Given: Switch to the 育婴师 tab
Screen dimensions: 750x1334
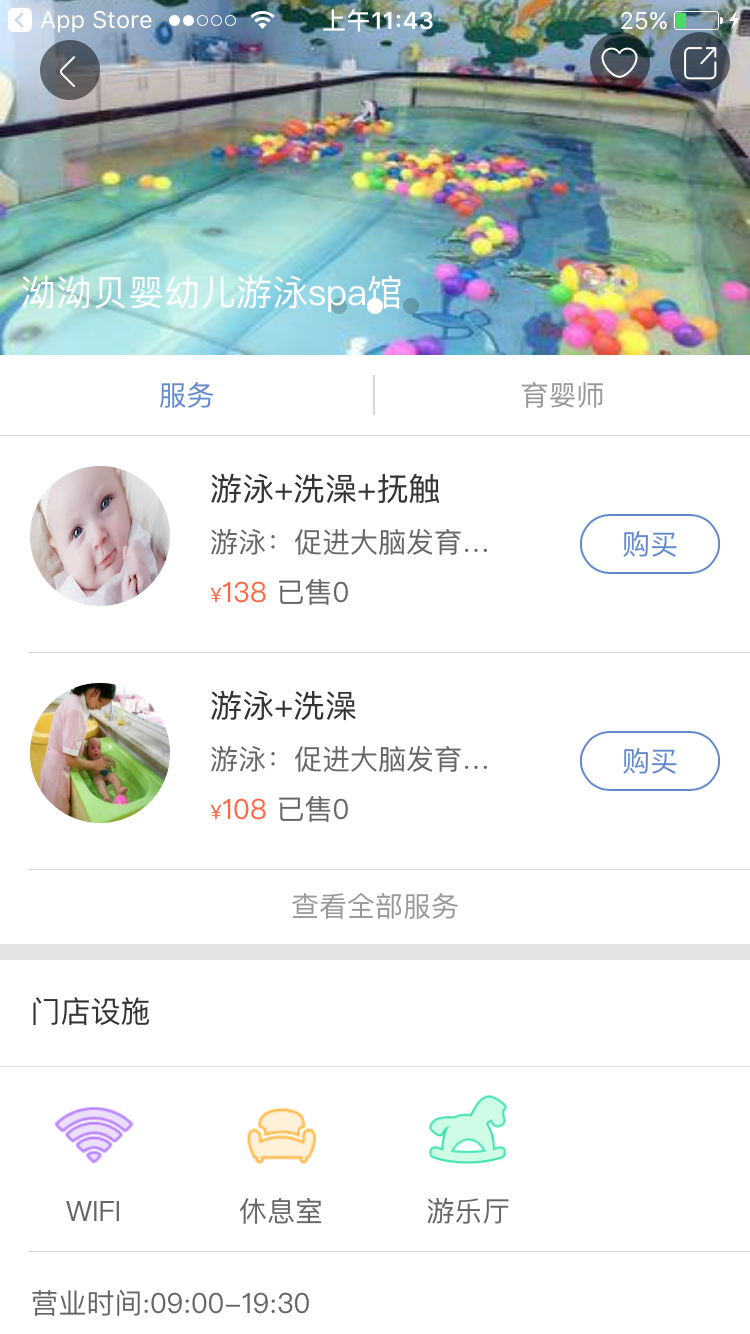Looking at the screenshot, I should coord(562,396).
